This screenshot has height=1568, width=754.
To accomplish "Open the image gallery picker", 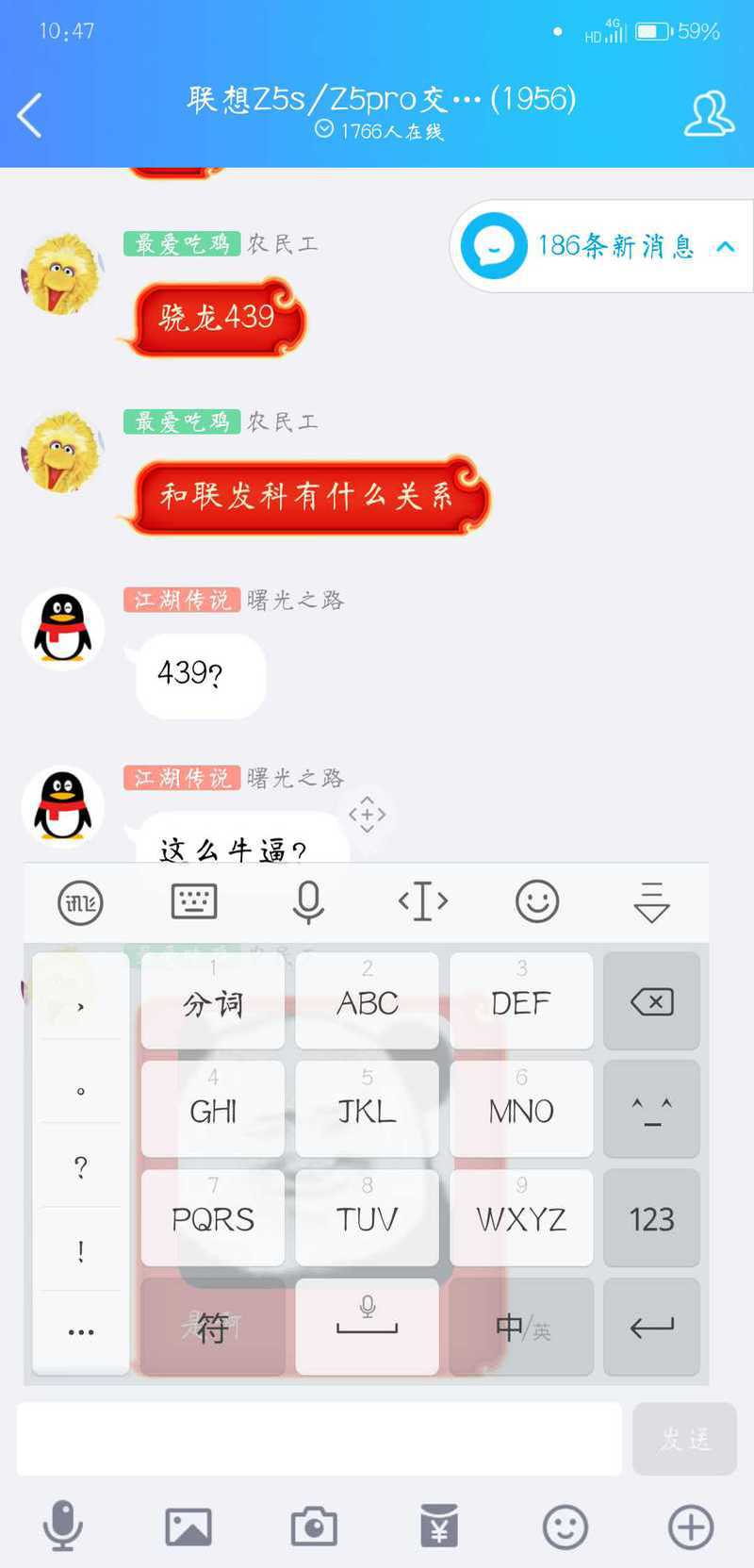I will (x=188, y=1527).
